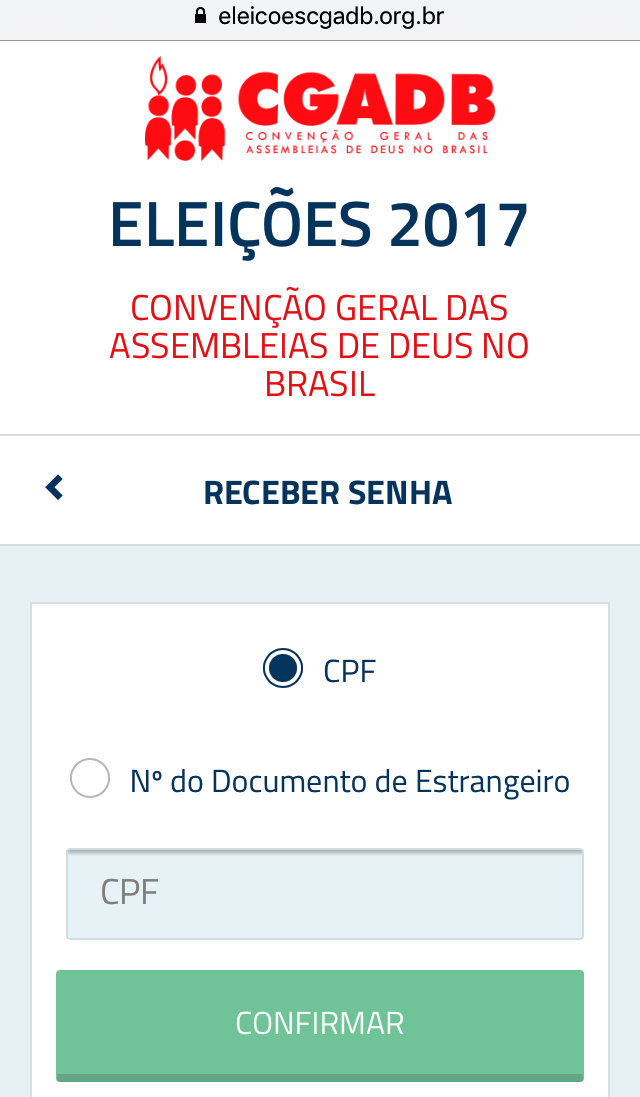Viewport: 640px width, 1097px height.
Task: Focus the CPF text field
Action: click(325, 893)
